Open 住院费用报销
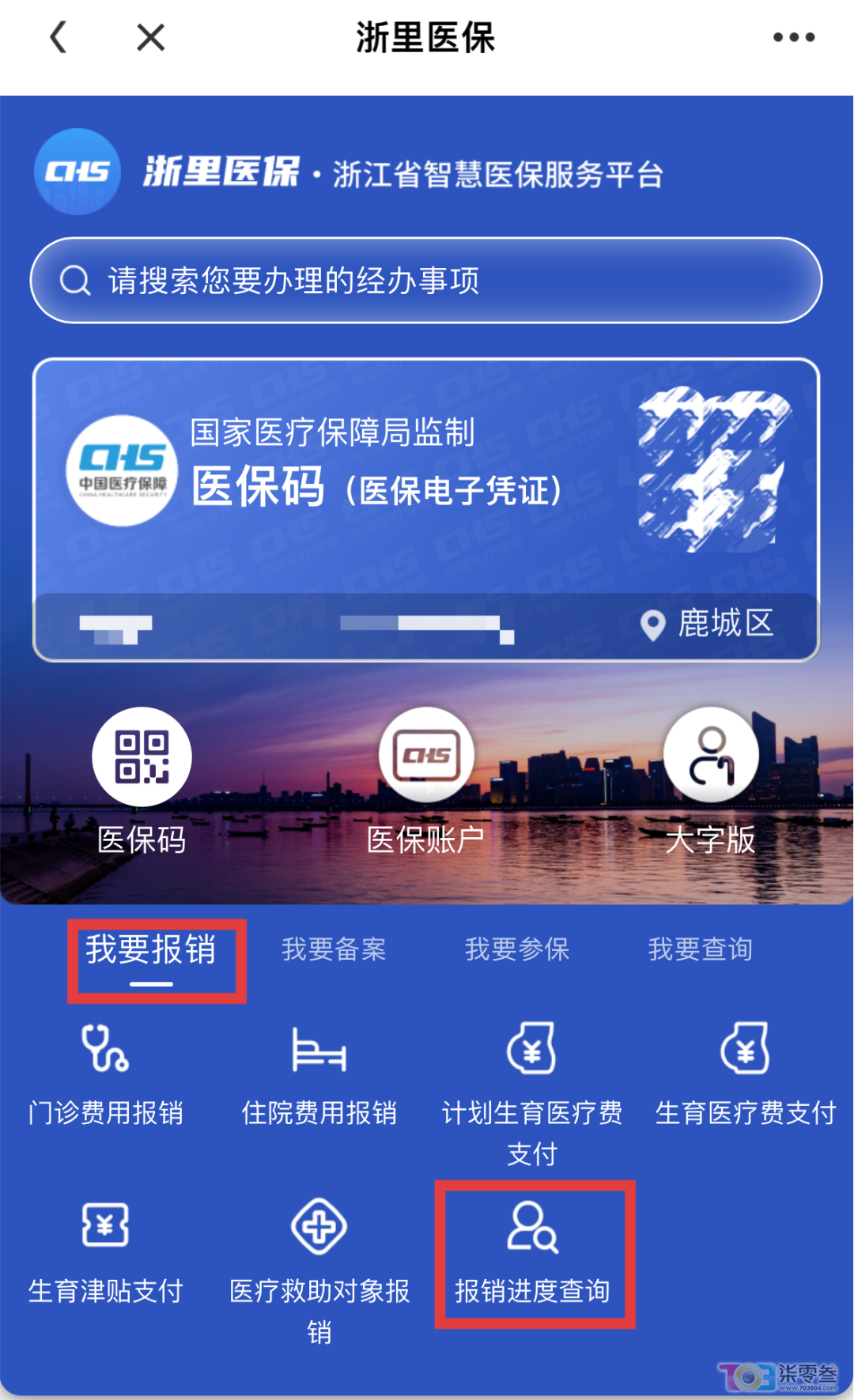This screenshot has width=854, height=1400. 319,1075
